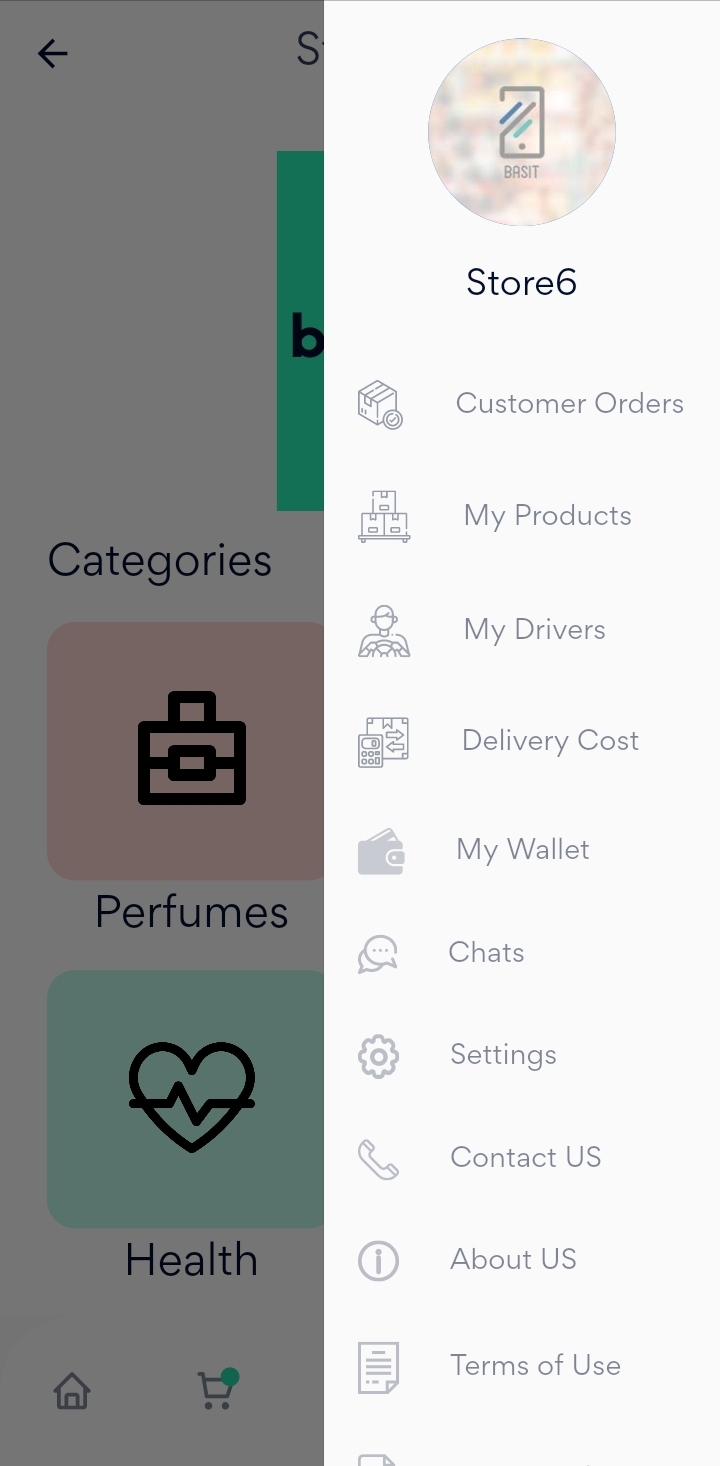This screenshot has width=720, height=1466.
Task: Tap the Store6 profile picture
Action: point(521,132)
